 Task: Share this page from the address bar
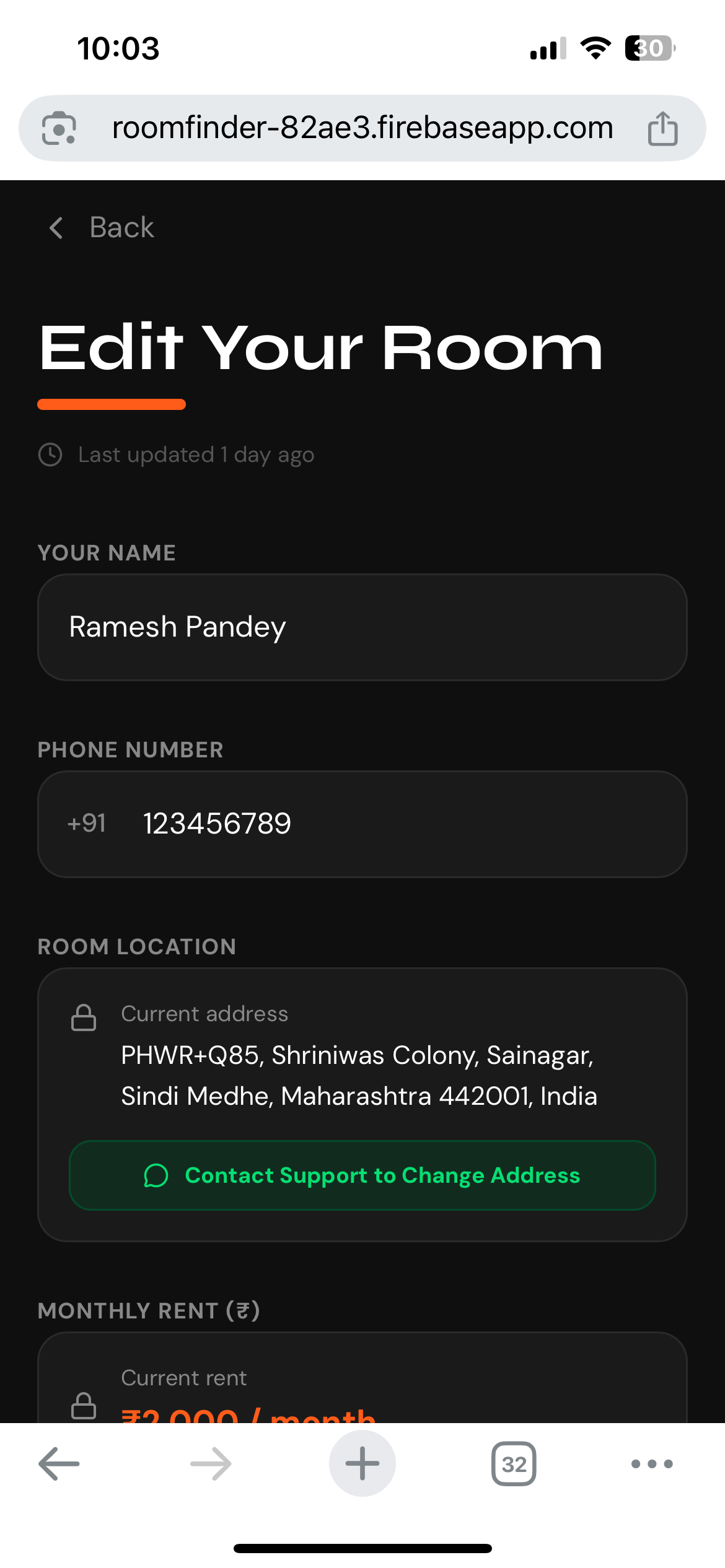[662, 128]
